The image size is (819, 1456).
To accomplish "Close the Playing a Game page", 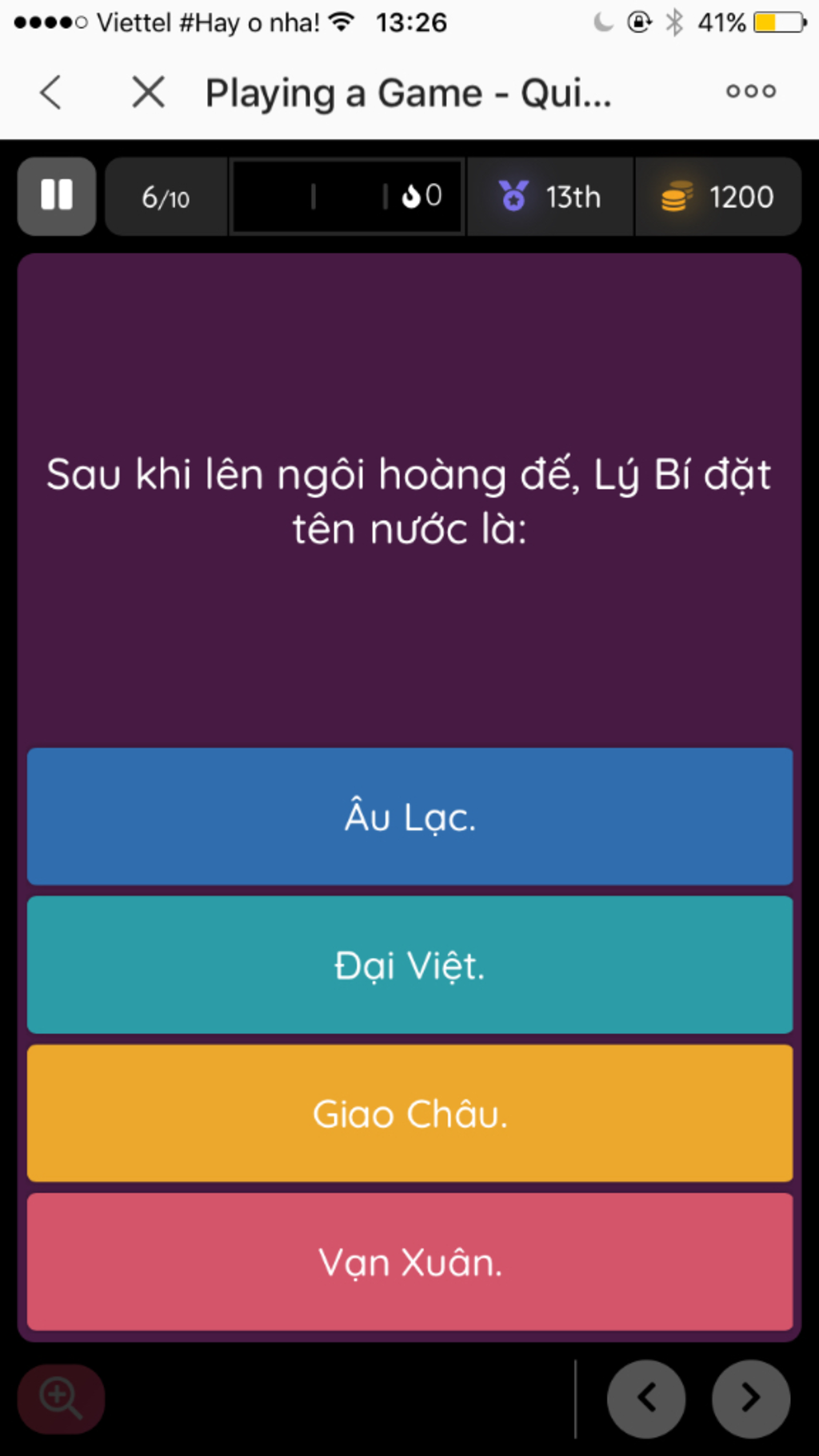I will tap(148, 92).
